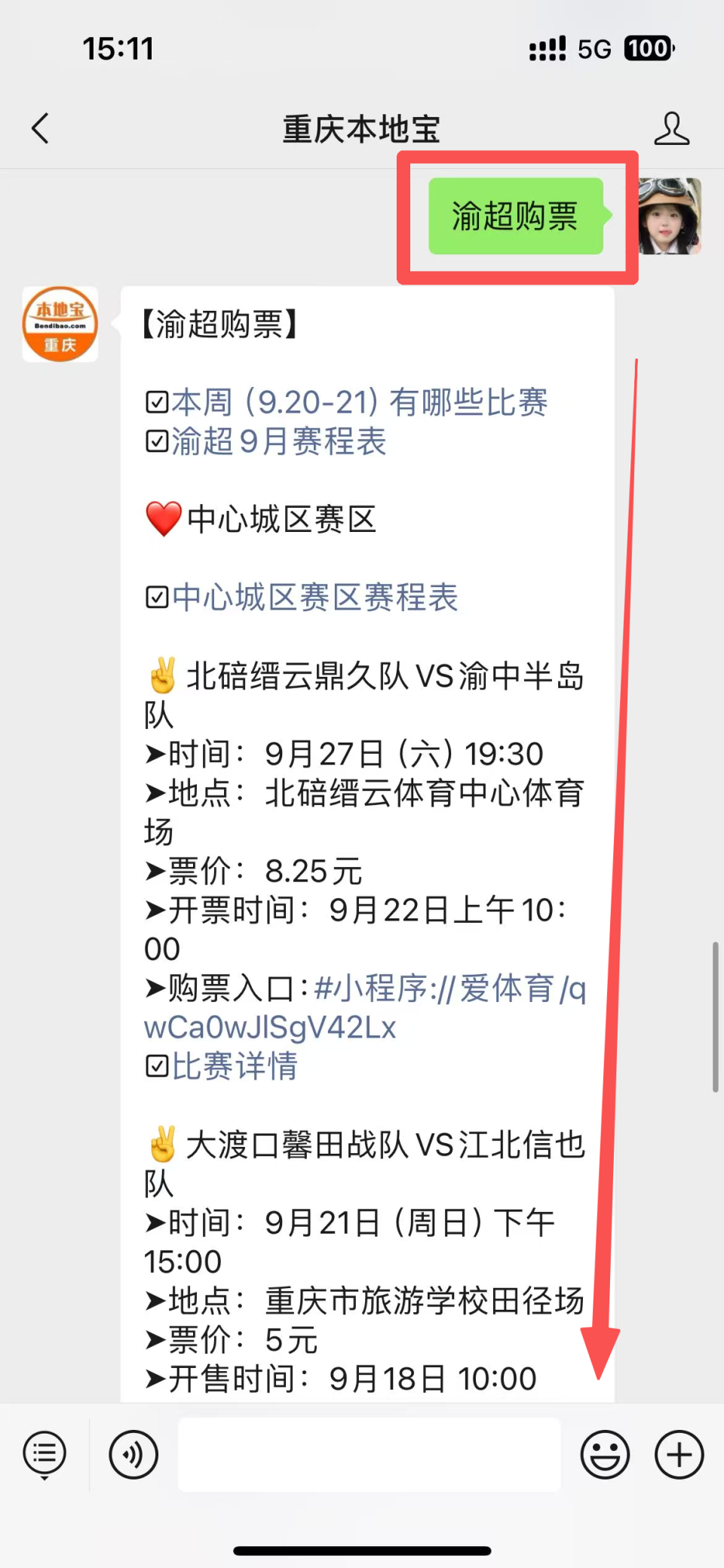Tap my own avatar beside 渝超购票
Screen dimensions: 724x1568
(670, 217)
